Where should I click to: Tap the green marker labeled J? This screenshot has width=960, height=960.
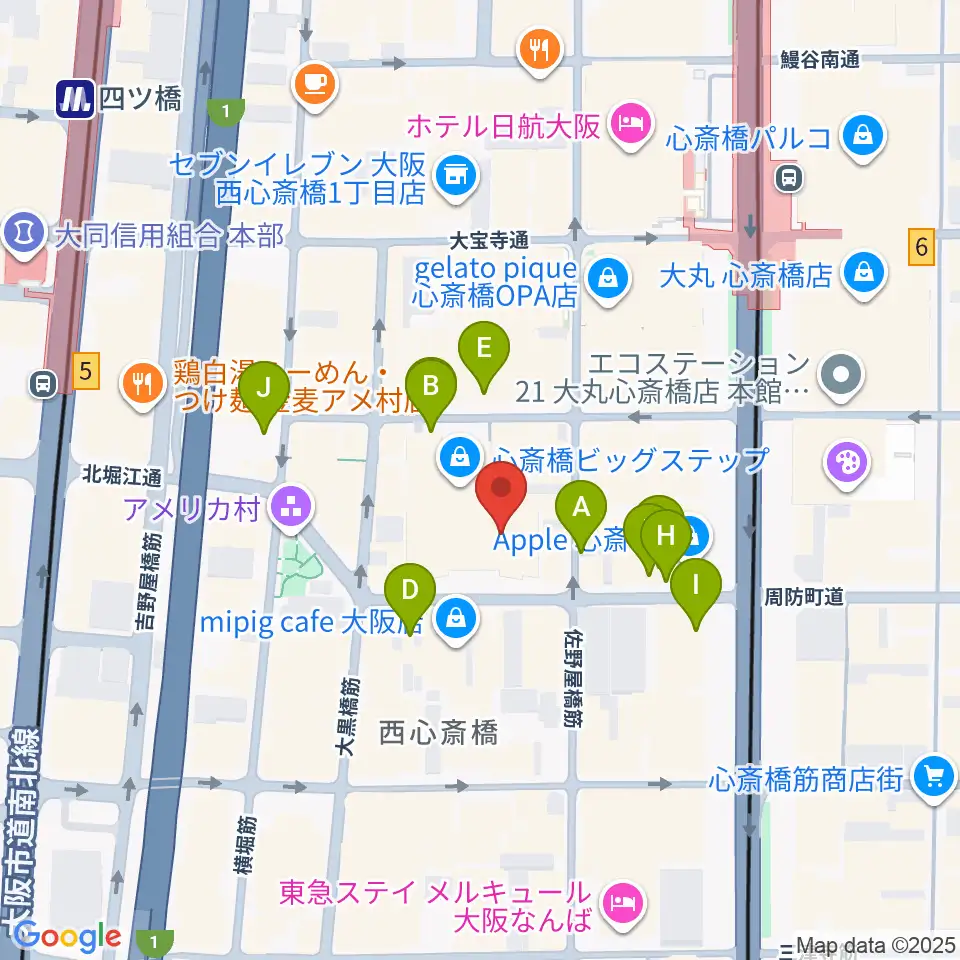264,389
